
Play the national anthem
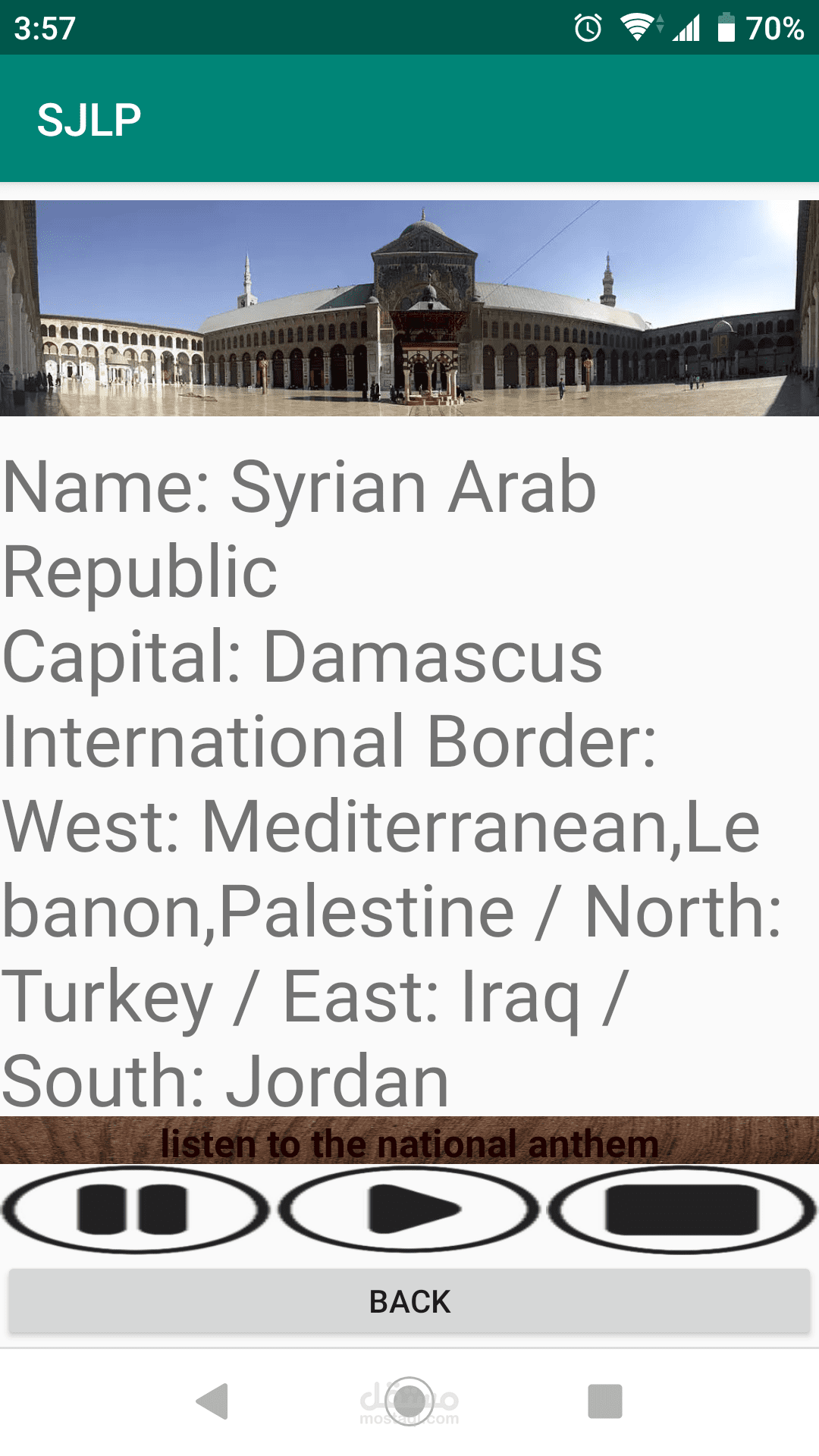[x=409, y=1210]
